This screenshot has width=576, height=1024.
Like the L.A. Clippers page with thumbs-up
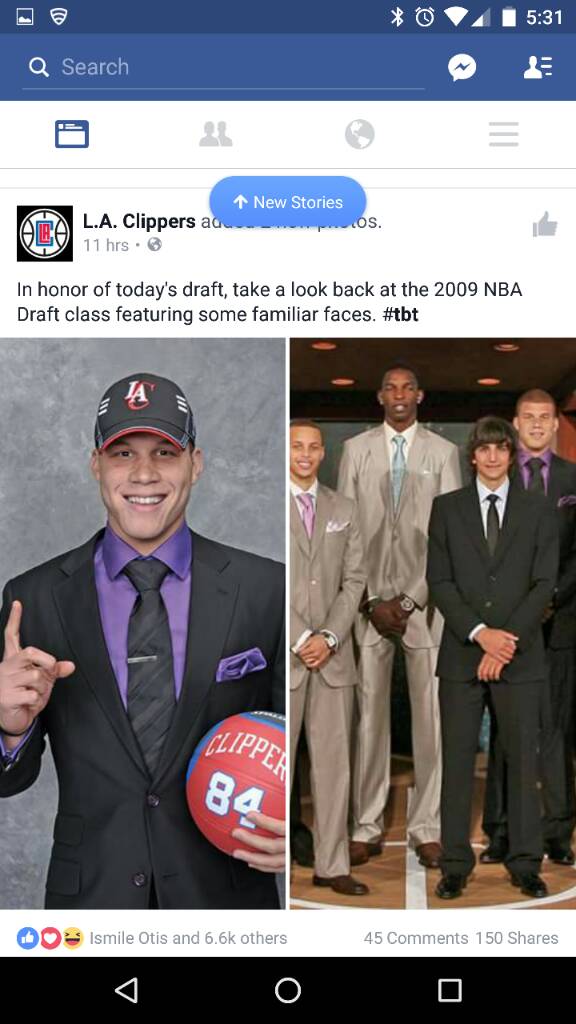click(545, 225)
